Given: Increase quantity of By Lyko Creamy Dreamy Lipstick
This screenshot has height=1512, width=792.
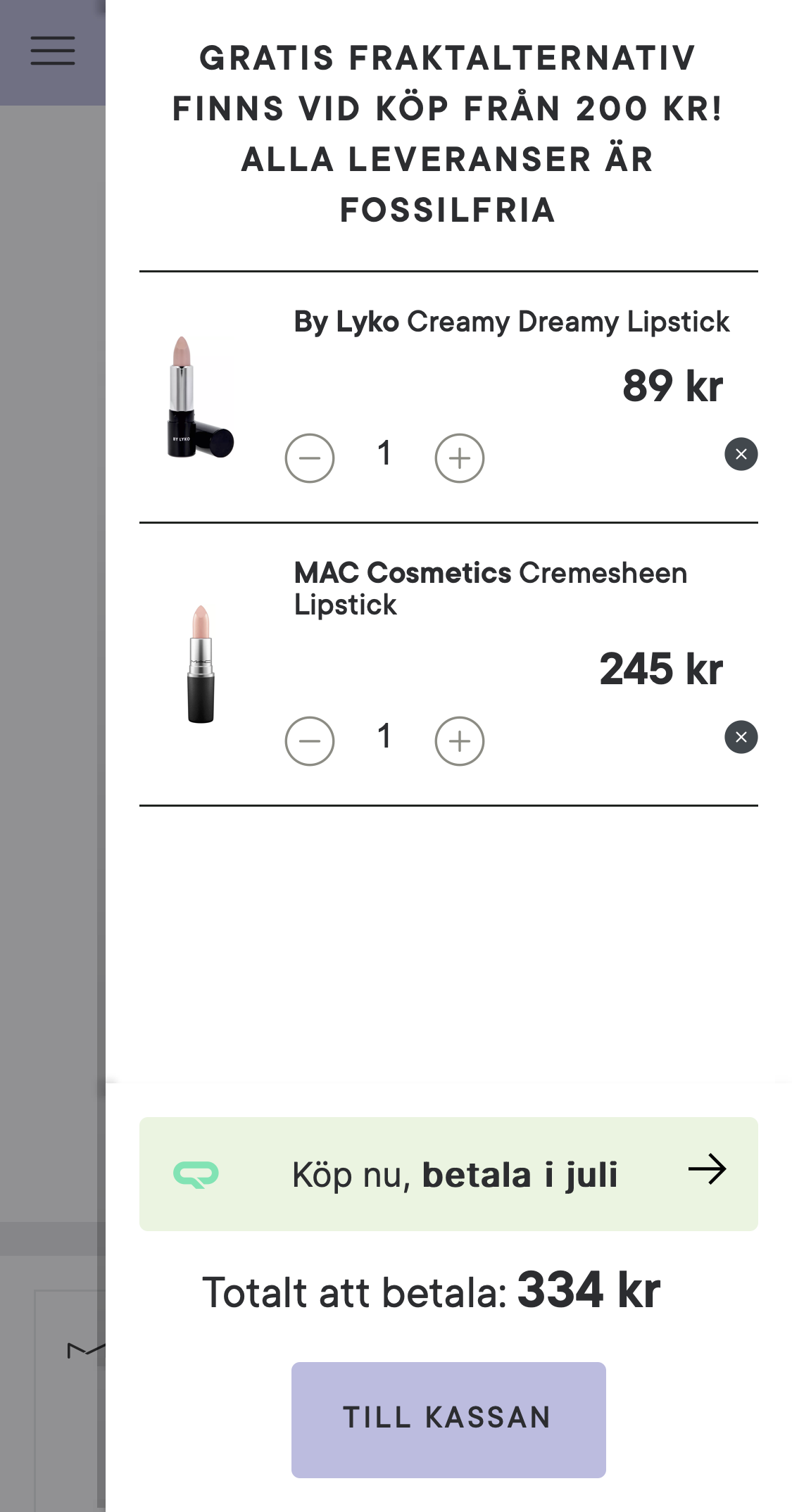Looking at the screenshot, I should [x=459, y=458].
